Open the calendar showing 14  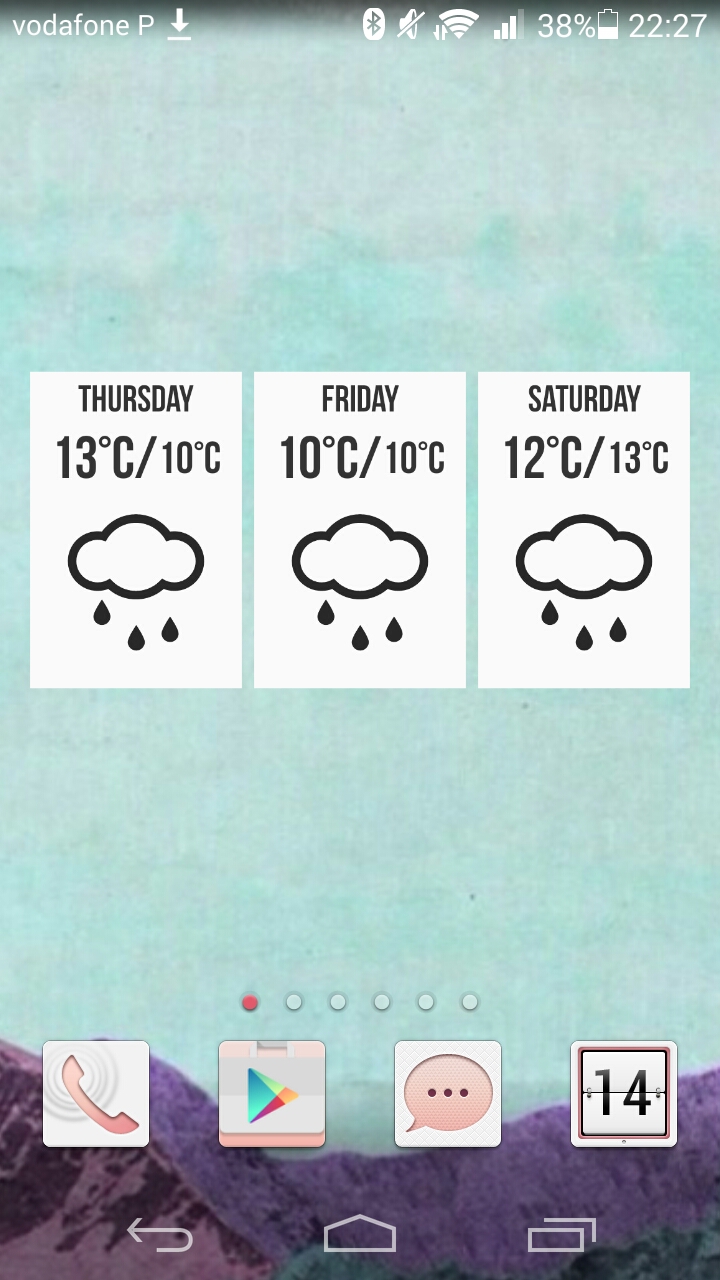(624, 1094)
